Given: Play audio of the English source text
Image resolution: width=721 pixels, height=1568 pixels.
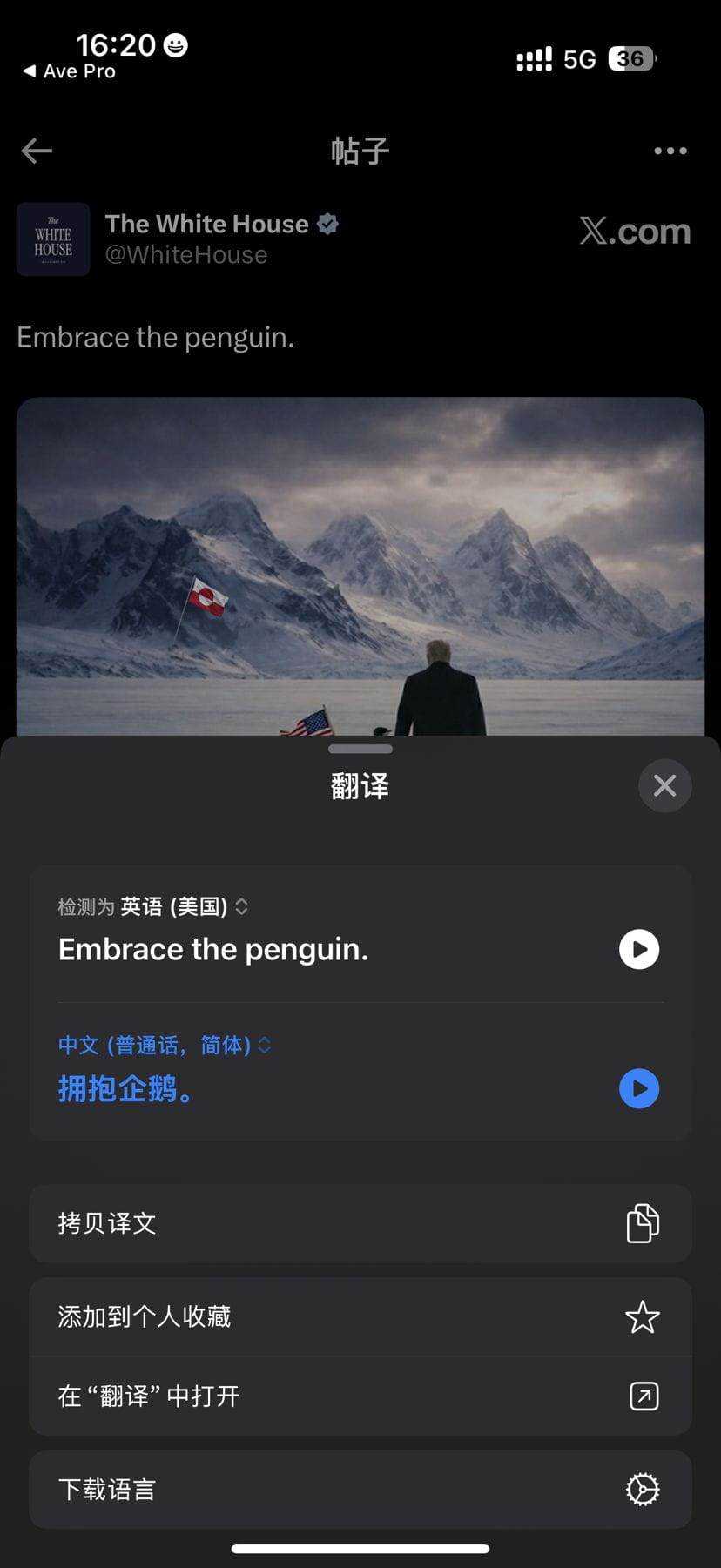Looking at the screenshot, I should click(638, 949).
